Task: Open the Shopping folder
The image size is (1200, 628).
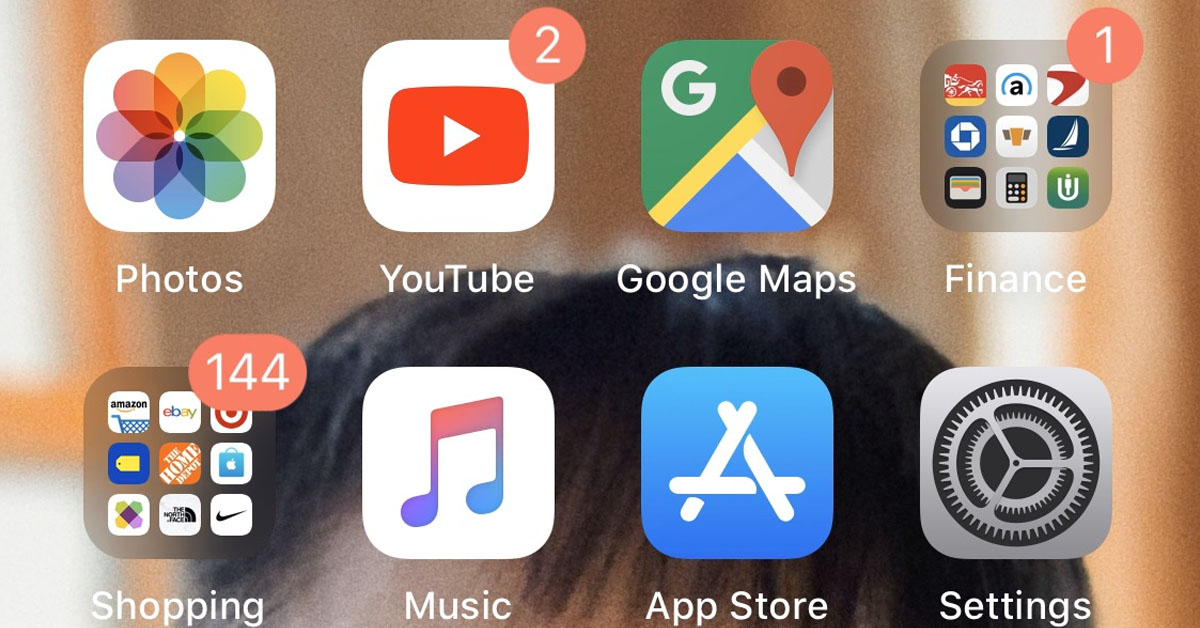Action: 179,462
